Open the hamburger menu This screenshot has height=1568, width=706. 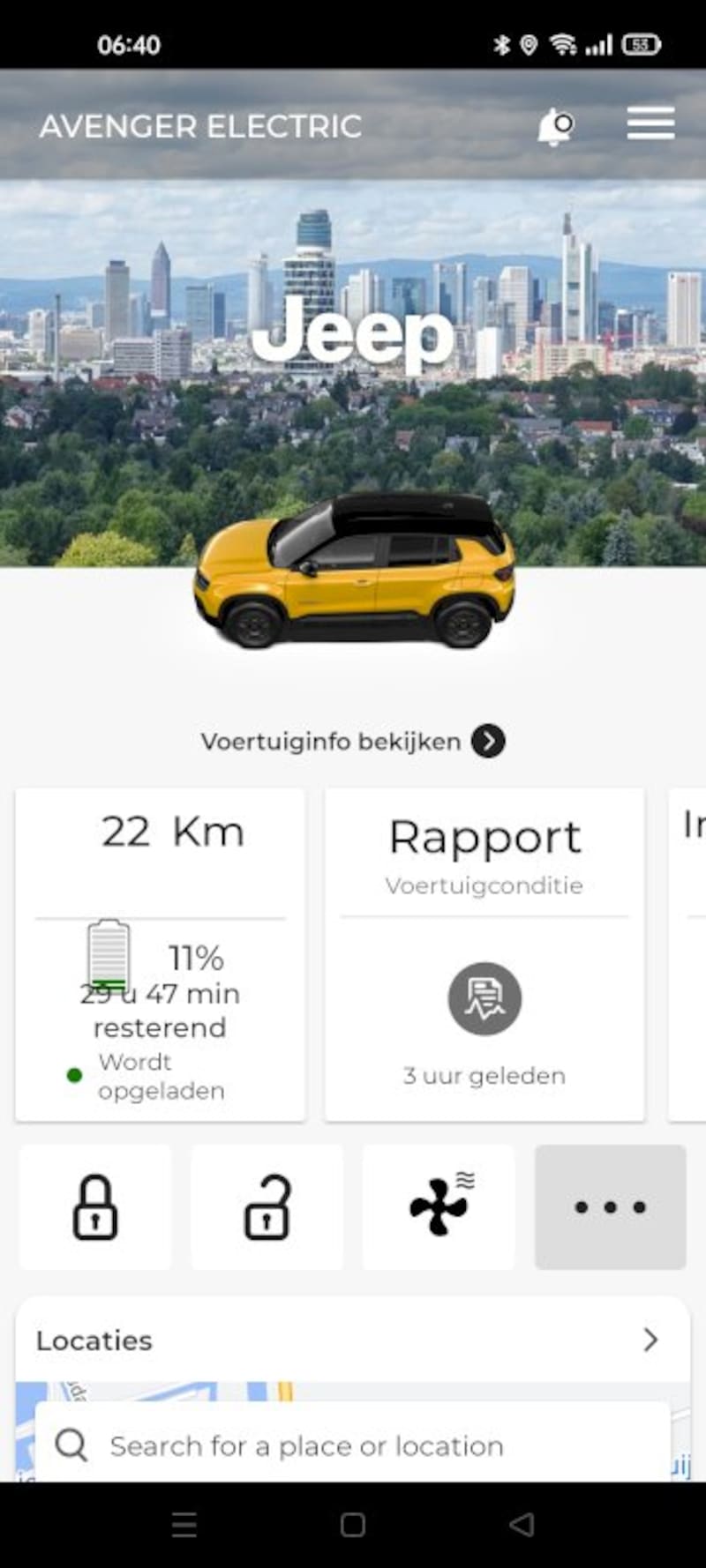coord(651,124)
